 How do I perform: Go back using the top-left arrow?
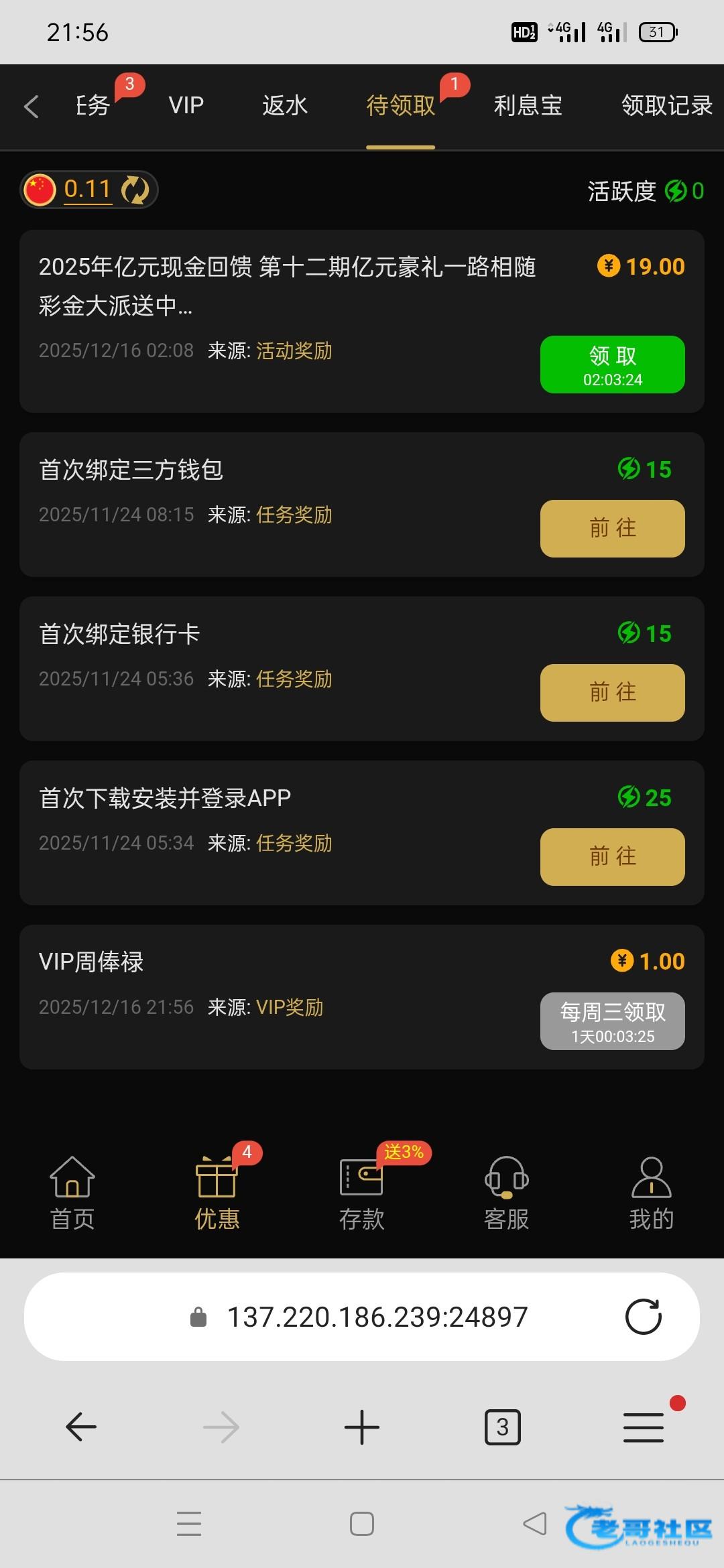pos(31,107)
